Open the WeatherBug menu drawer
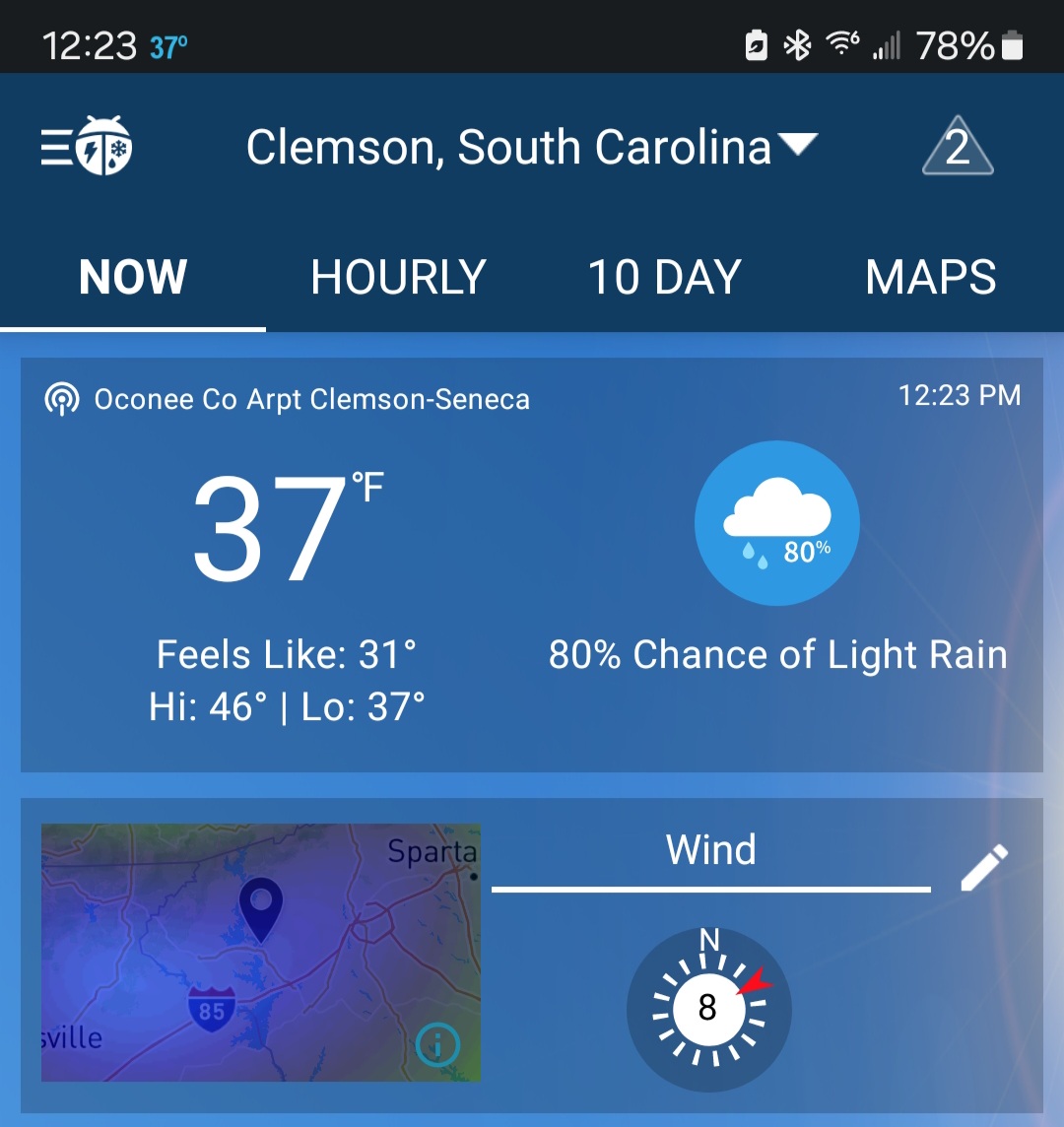The height and width of the screenshot is (1127, 1064). (87, 147)
